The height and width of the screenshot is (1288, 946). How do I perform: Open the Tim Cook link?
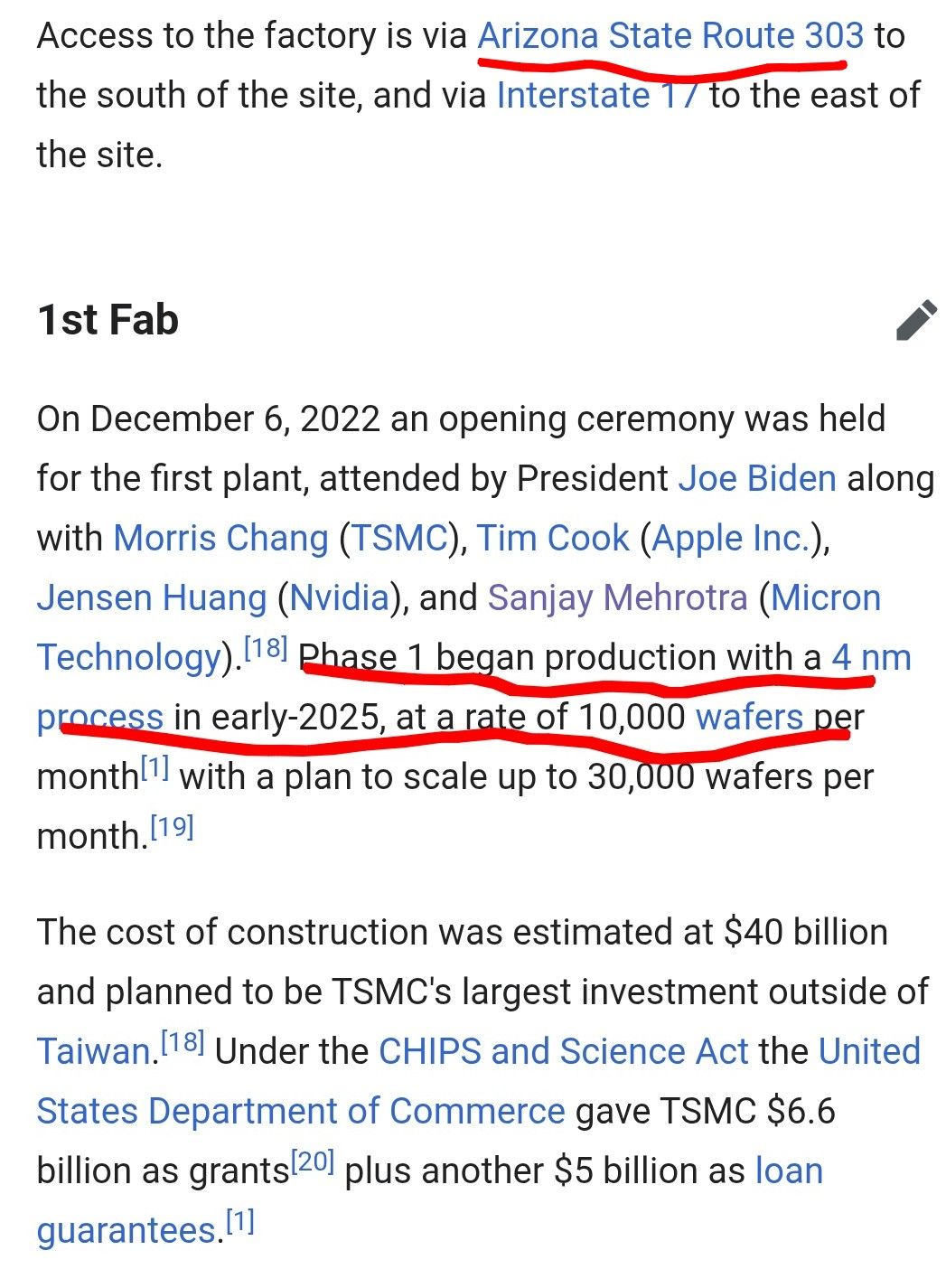(x=552, y=539)
